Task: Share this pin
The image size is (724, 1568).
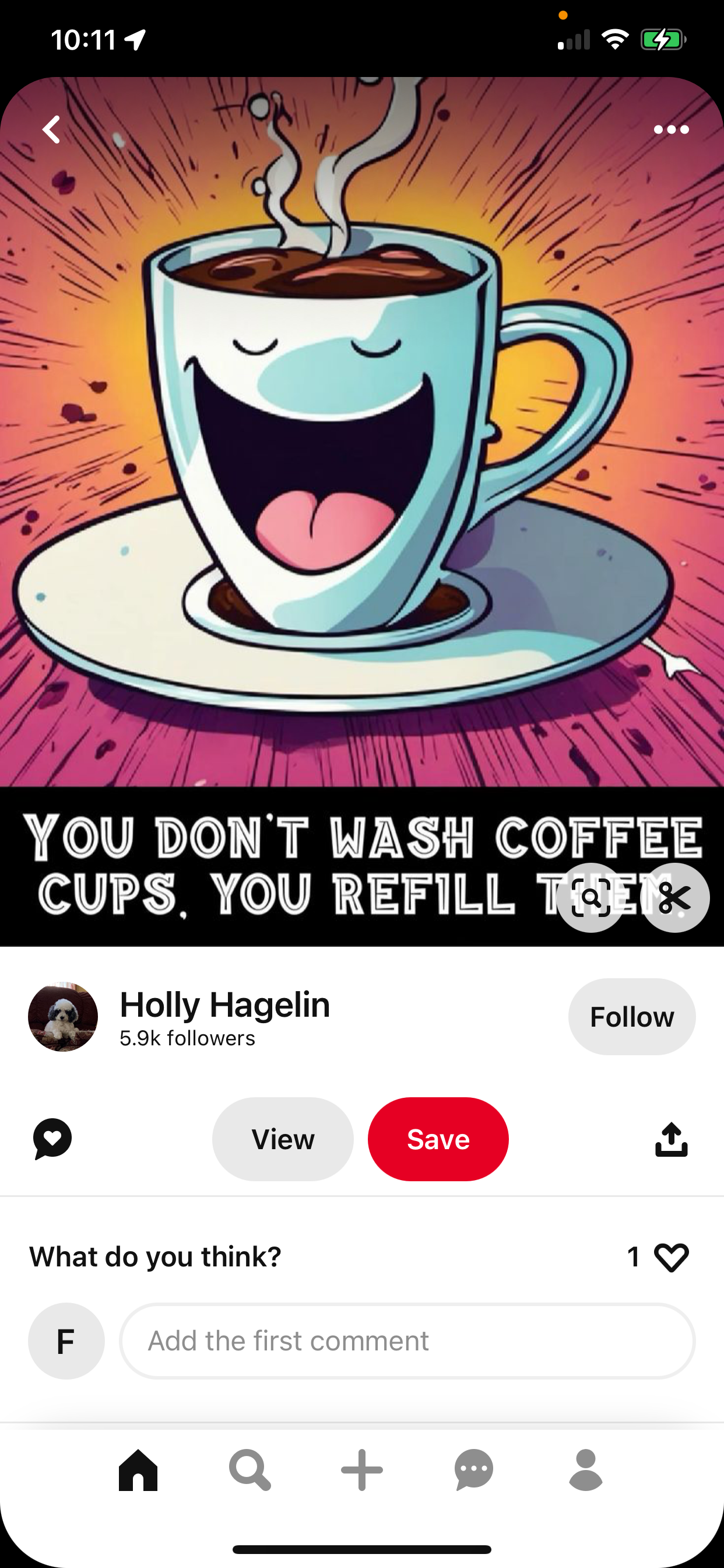Action: pos(671,1139)
